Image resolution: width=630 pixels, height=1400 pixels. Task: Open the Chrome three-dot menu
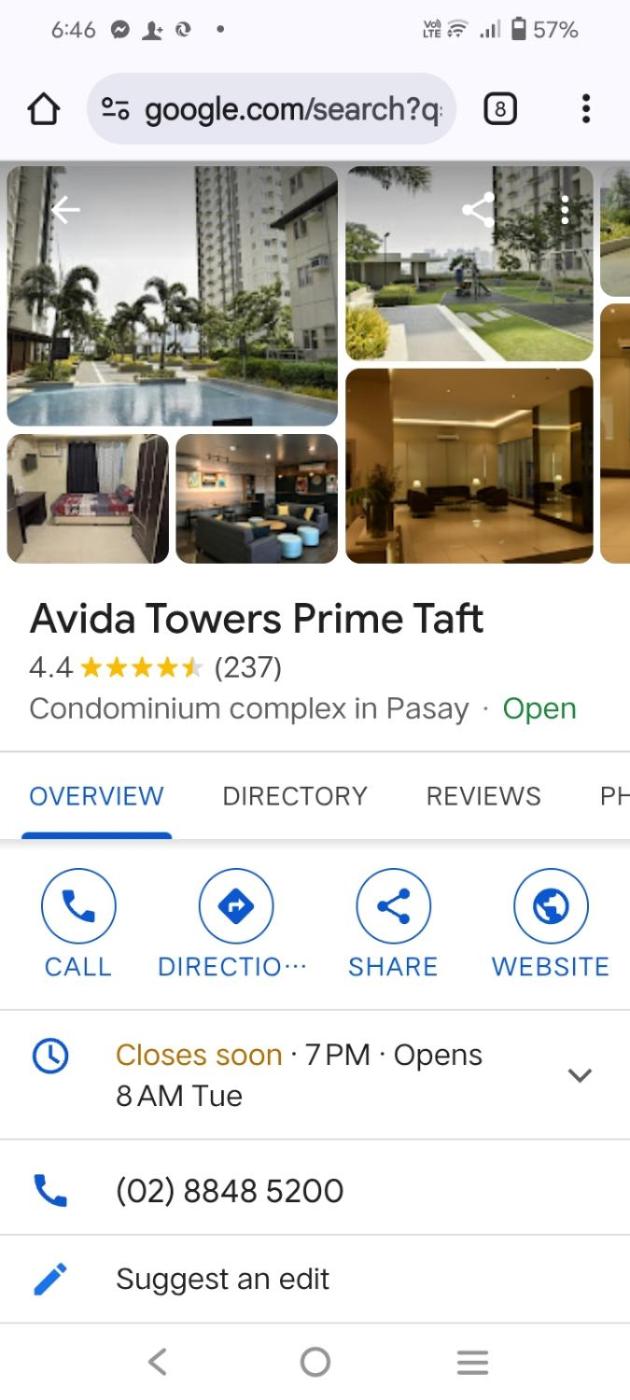[x=586, y=109]
